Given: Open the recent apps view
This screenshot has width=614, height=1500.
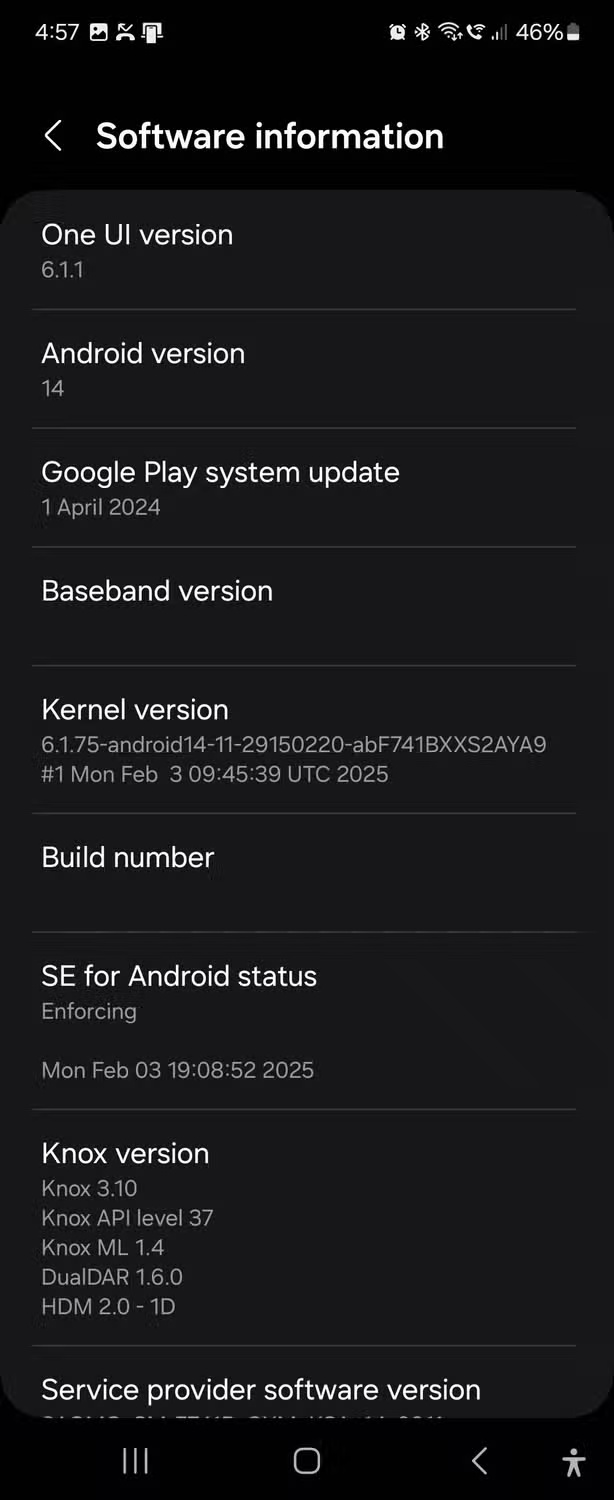Looking at the screenshot, I should (135, 1461).
